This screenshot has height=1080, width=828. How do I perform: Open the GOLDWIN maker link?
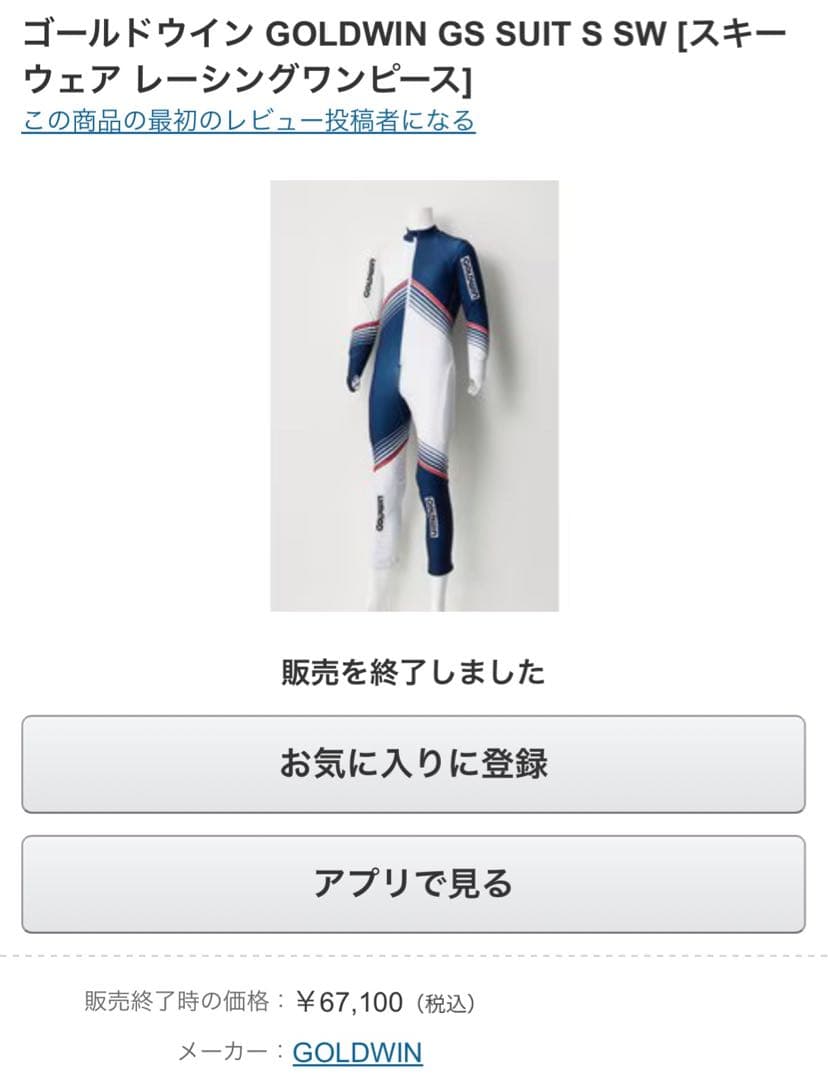(357, 1052)
